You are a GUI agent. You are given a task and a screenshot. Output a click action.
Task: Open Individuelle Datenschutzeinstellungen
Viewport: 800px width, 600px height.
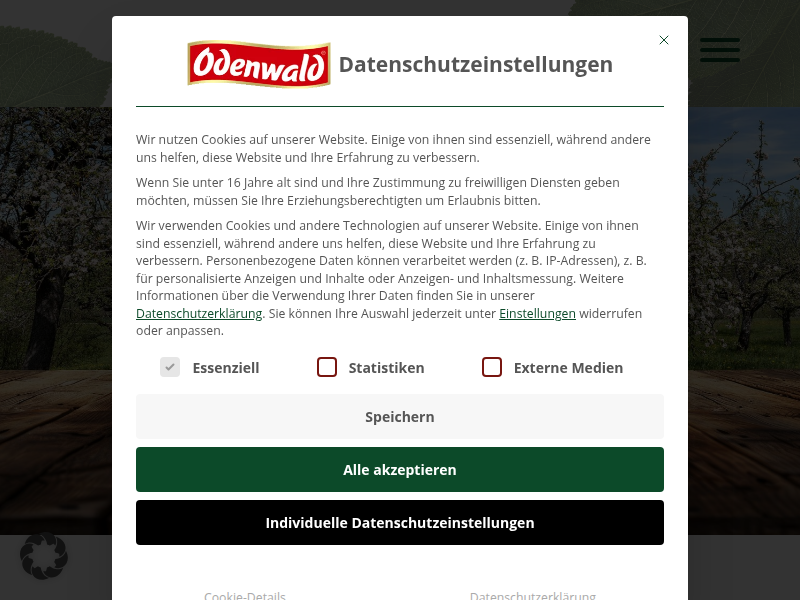point(399,522)
